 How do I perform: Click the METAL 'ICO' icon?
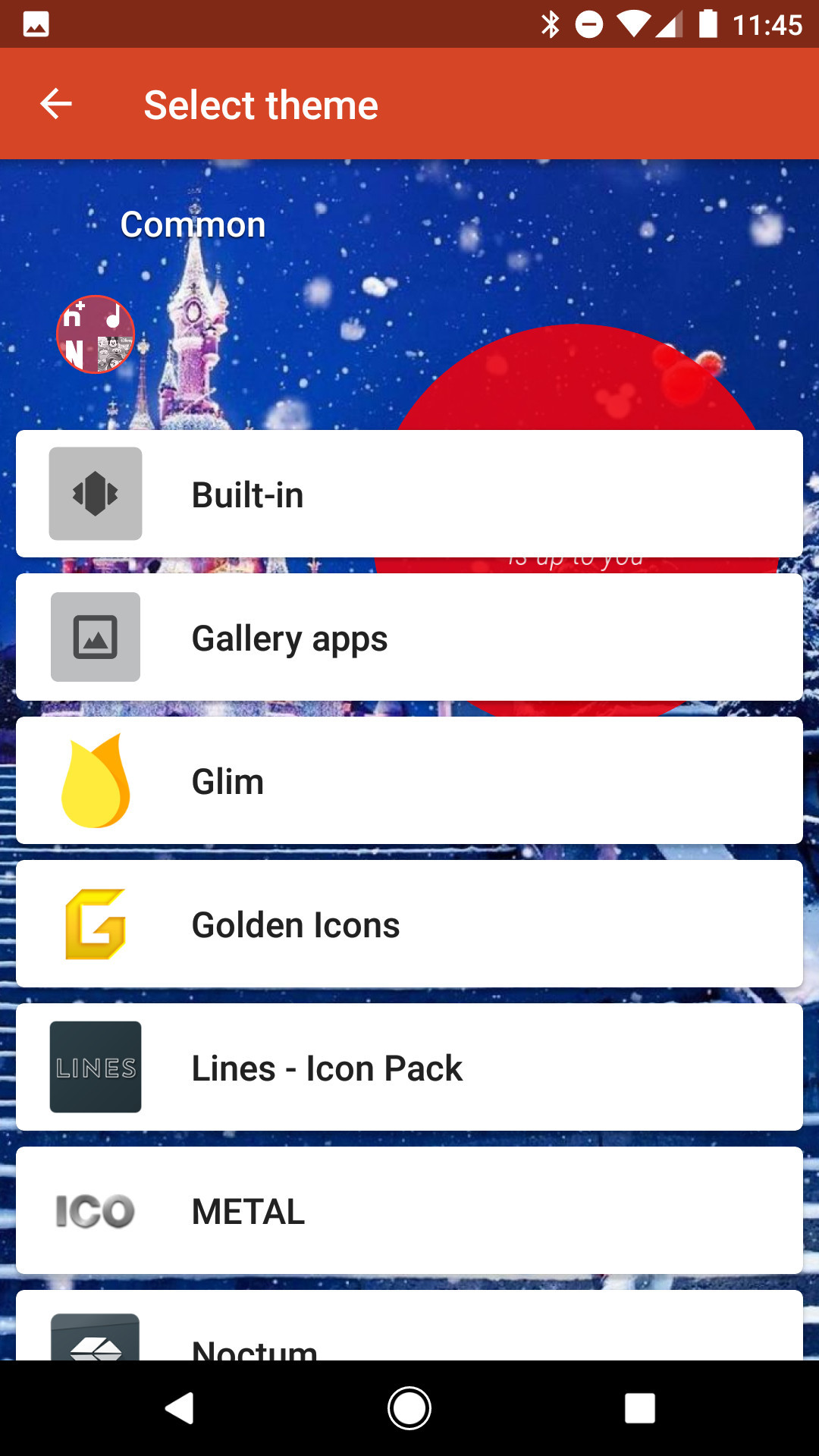[x=95, y=1210]
